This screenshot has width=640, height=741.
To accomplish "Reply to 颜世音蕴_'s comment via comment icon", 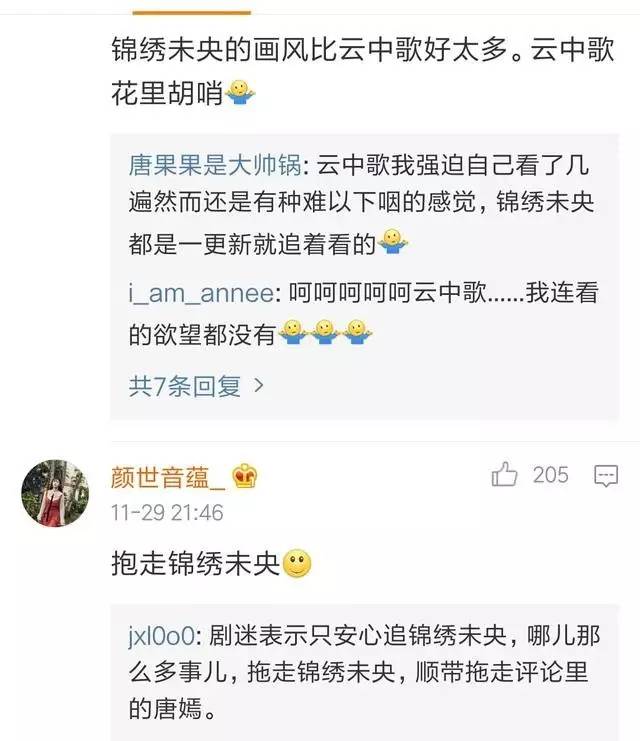I will point(606,476).
